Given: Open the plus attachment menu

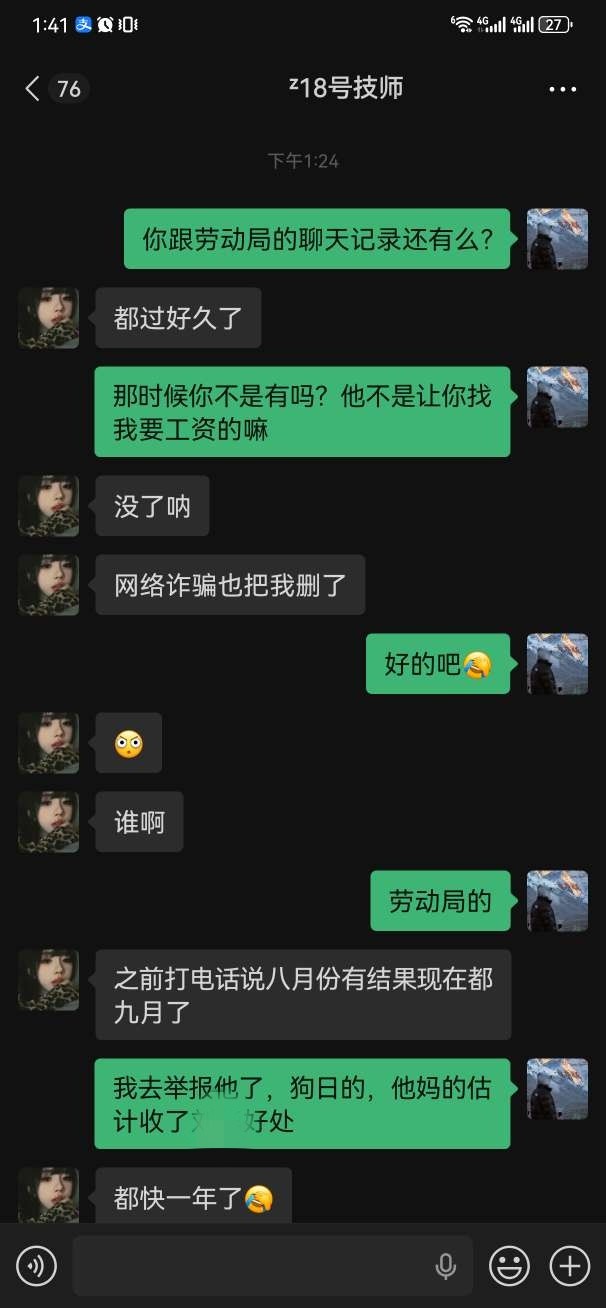Looking at the screenshot, I should click(x=570, y=1267).
